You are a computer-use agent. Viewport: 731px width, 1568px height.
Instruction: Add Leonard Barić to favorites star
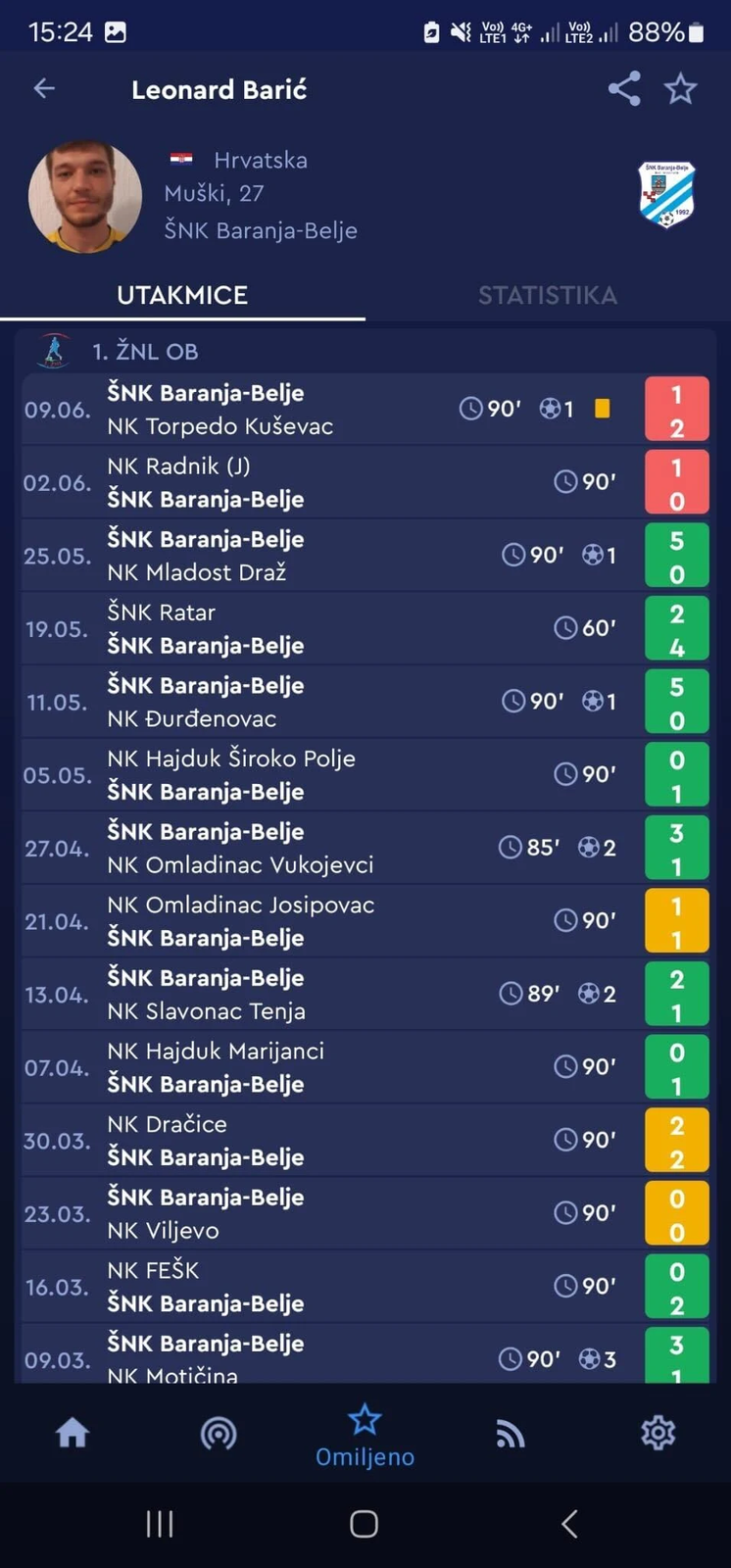click(680, 89)
